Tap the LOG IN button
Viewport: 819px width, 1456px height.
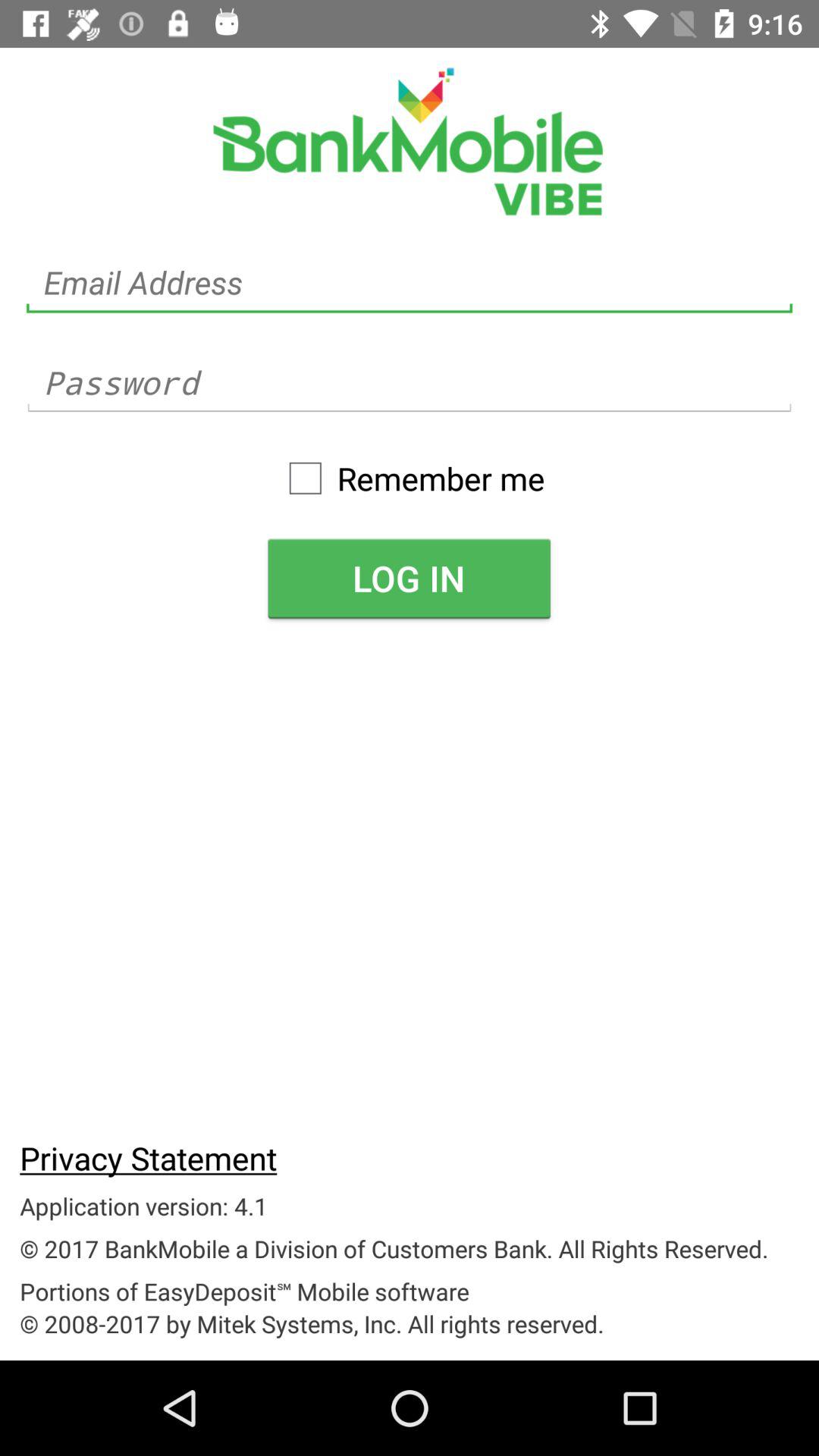coord(409,579)
